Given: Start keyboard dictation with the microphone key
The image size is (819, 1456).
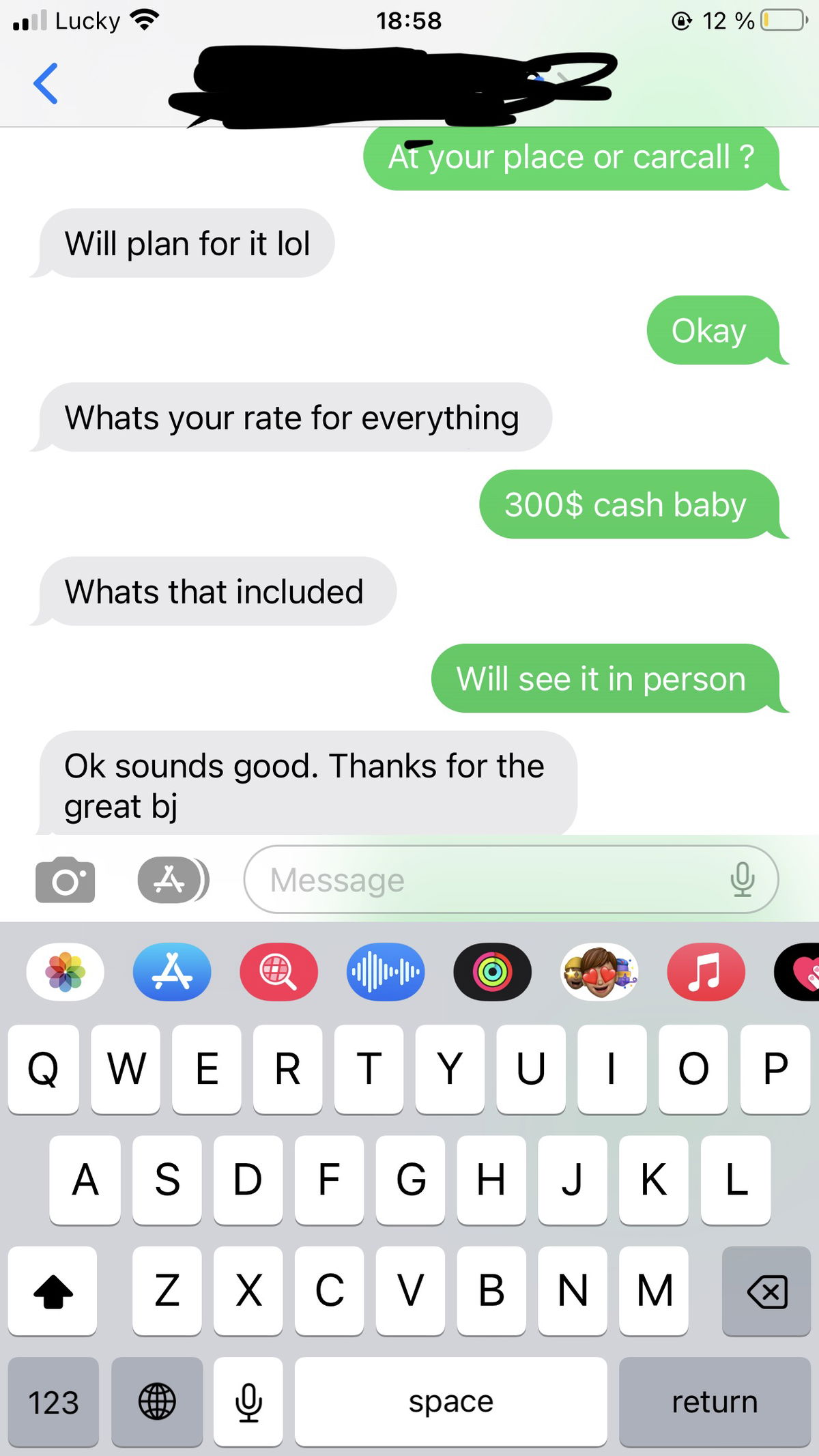Looking at the screenshot, I should [248, 1401].
